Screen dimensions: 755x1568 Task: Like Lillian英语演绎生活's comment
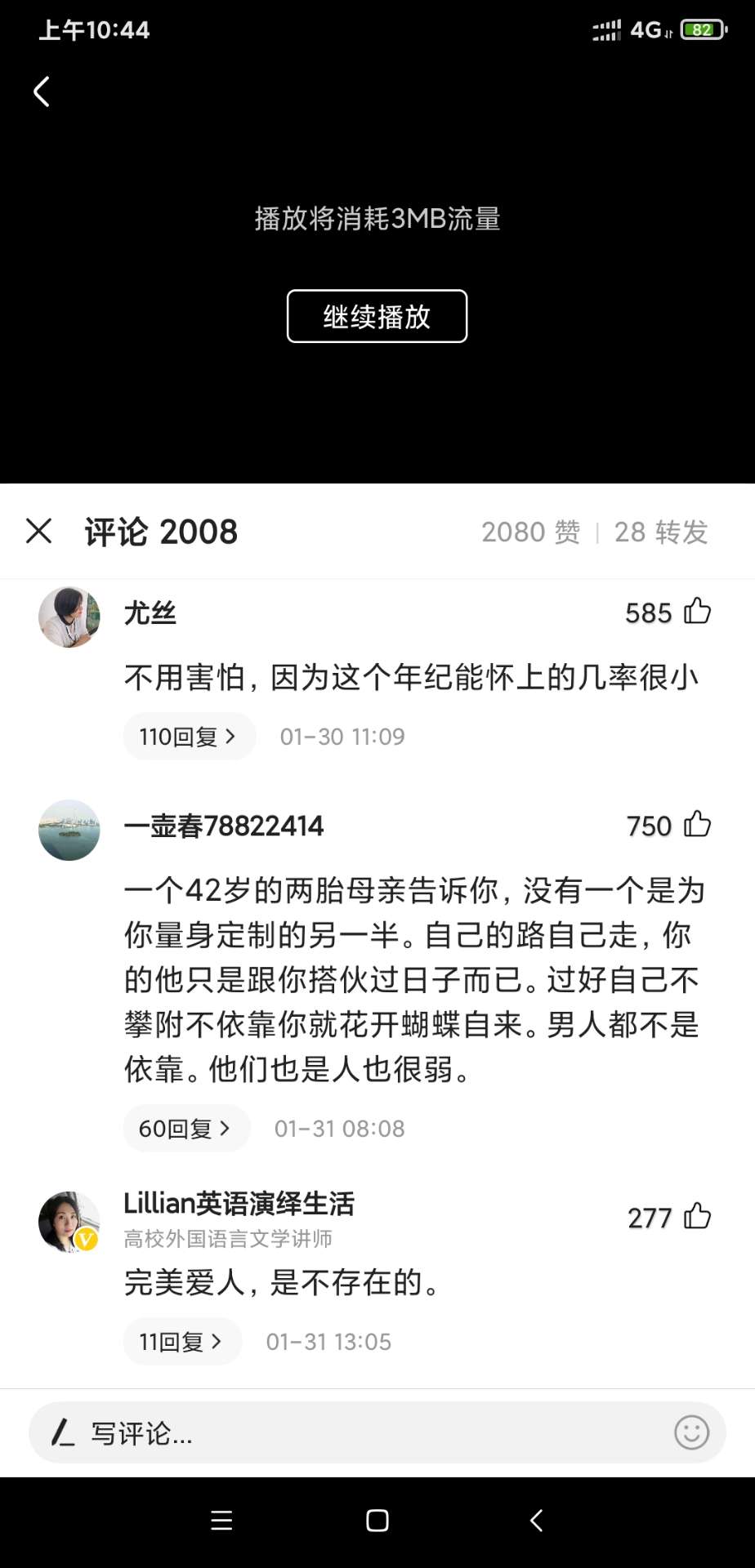coord(697,1217)
